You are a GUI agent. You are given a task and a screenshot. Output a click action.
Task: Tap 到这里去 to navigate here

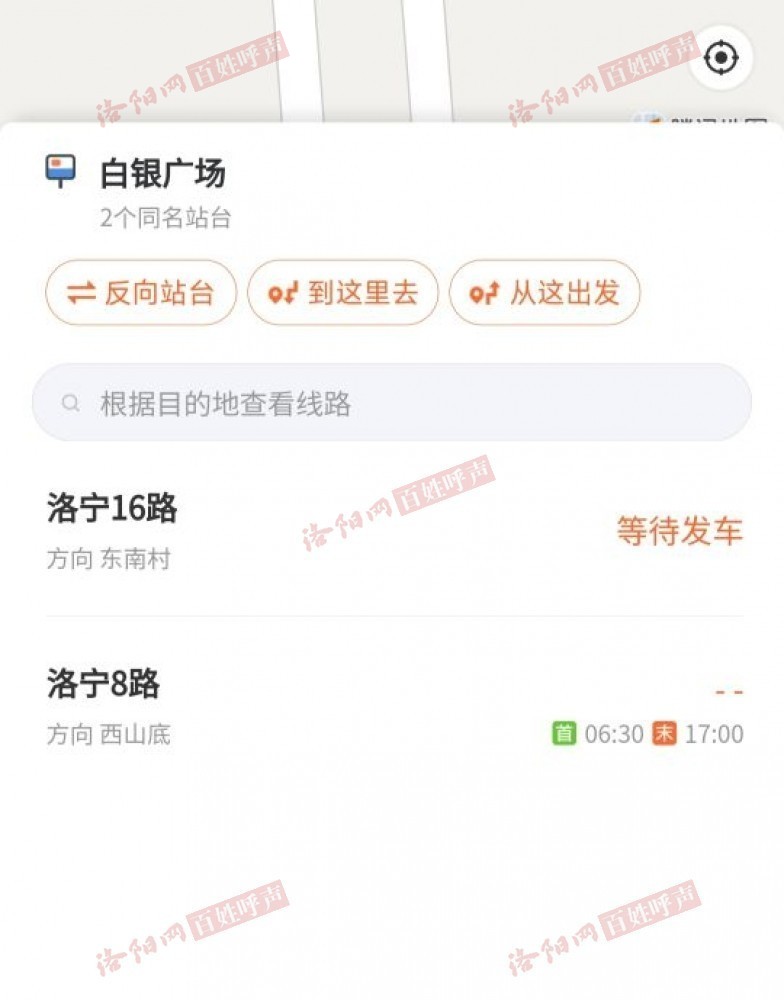343,293
